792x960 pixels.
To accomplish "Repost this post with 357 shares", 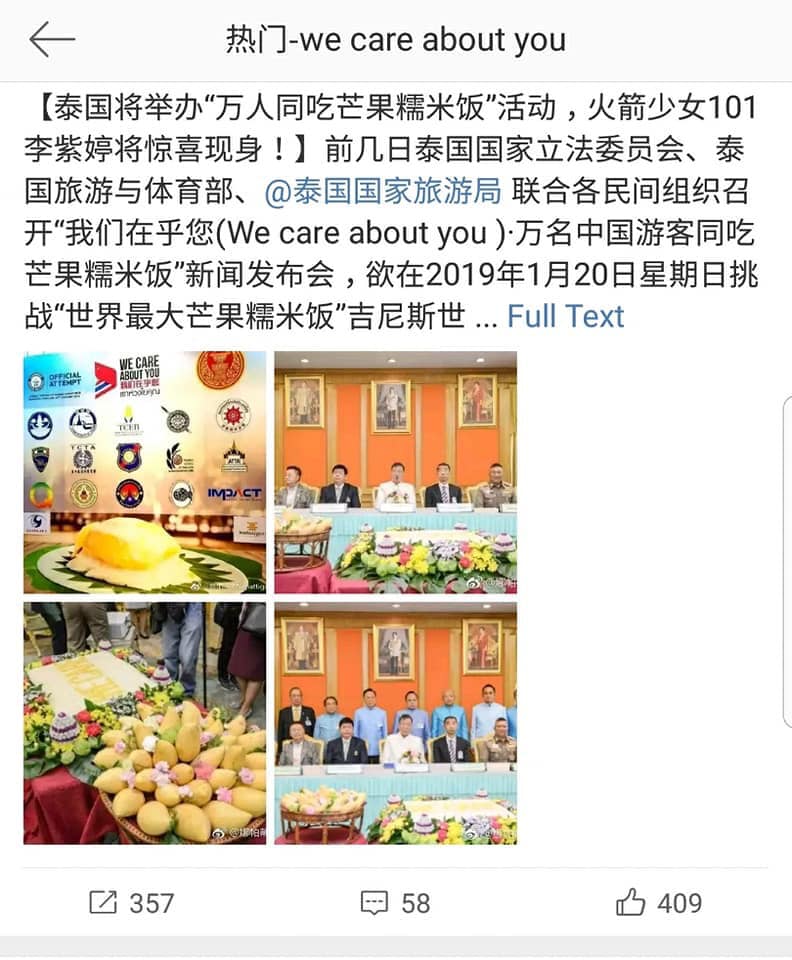I will click(x=131, y=903).
